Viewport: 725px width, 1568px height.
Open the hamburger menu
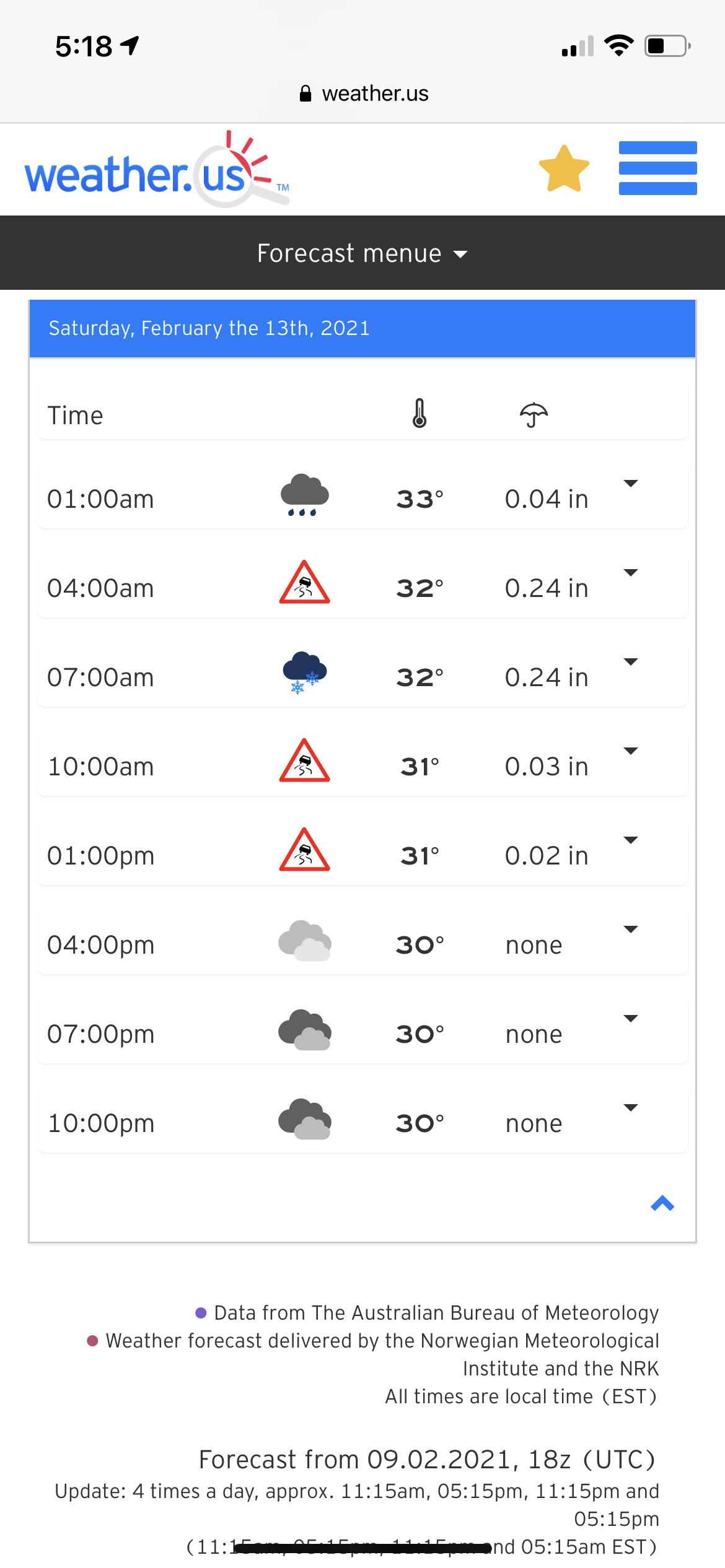[657, 168]
